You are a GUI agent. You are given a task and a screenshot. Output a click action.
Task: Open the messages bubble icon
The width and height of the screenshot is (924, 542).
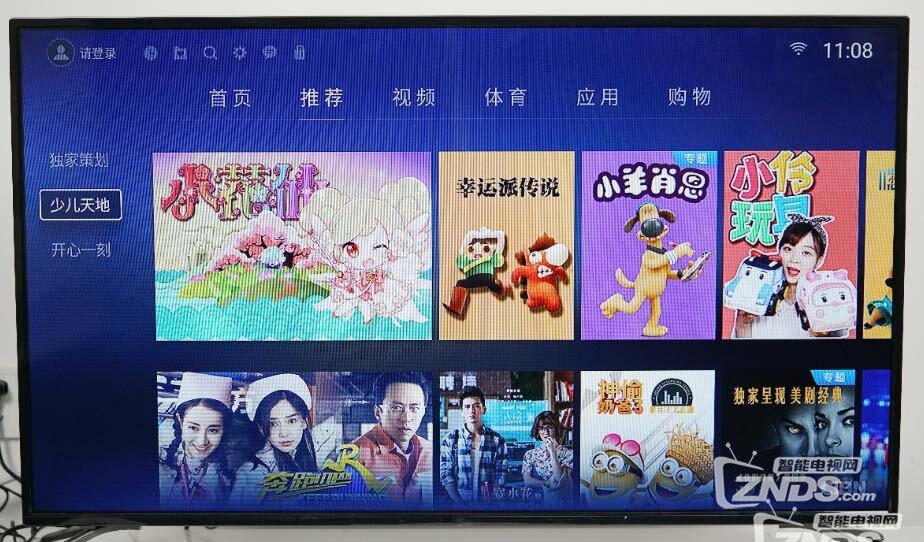(x=270, y=53)
